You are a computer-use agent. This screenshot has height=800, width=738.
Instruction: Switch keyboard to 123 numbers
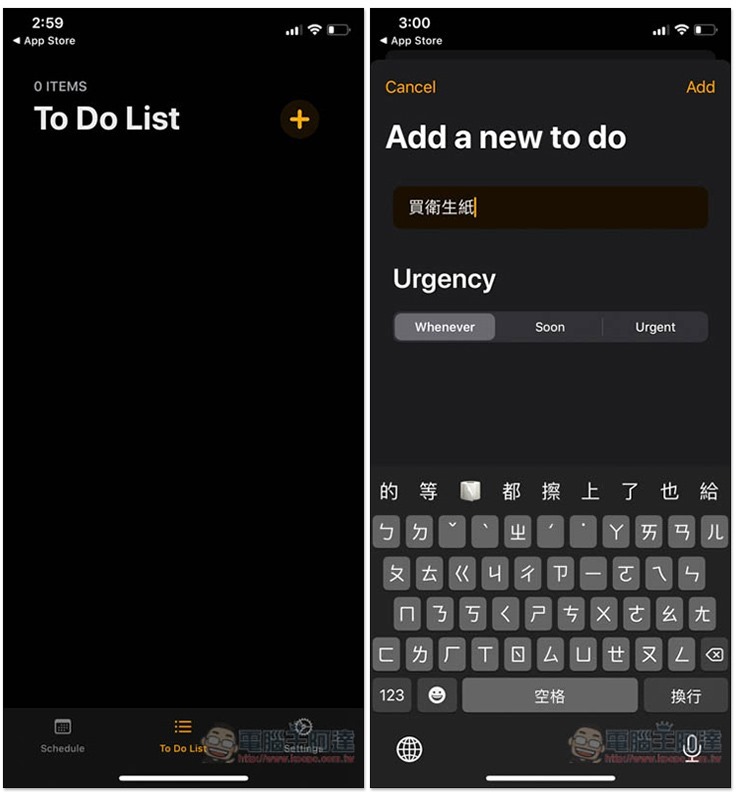[x=392, y=695]
